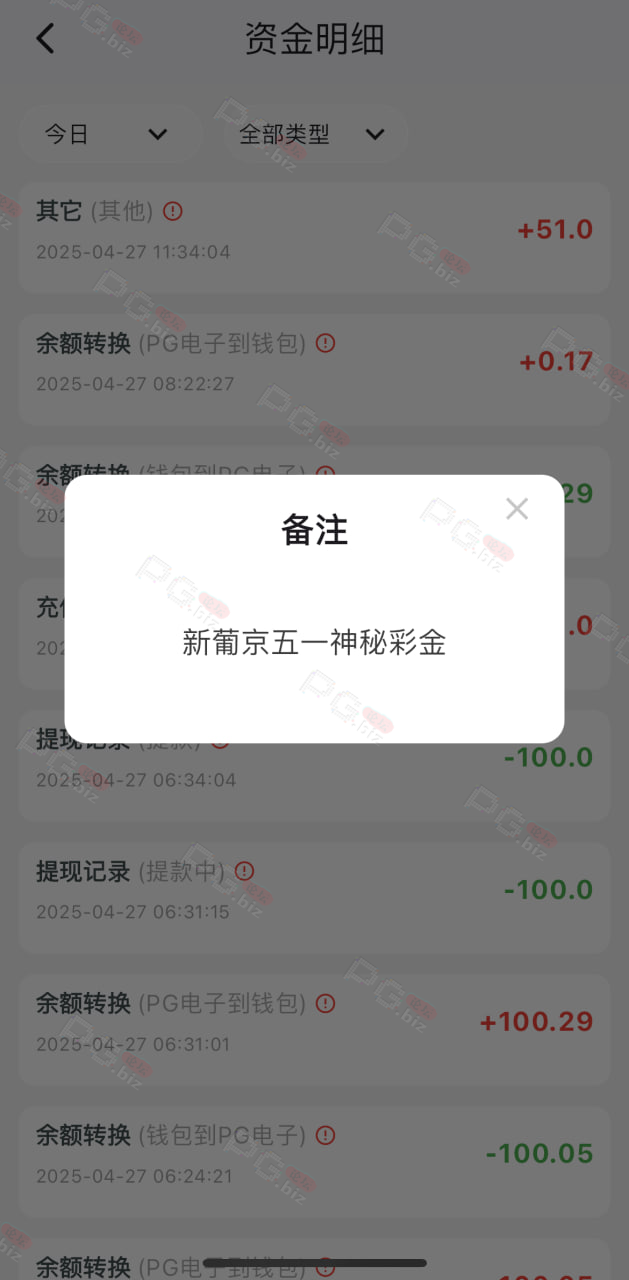Show remark for the +0.17 余额转换 entry
The image size is (629, 1280).
pyautogui.click(x=325, y=343)
